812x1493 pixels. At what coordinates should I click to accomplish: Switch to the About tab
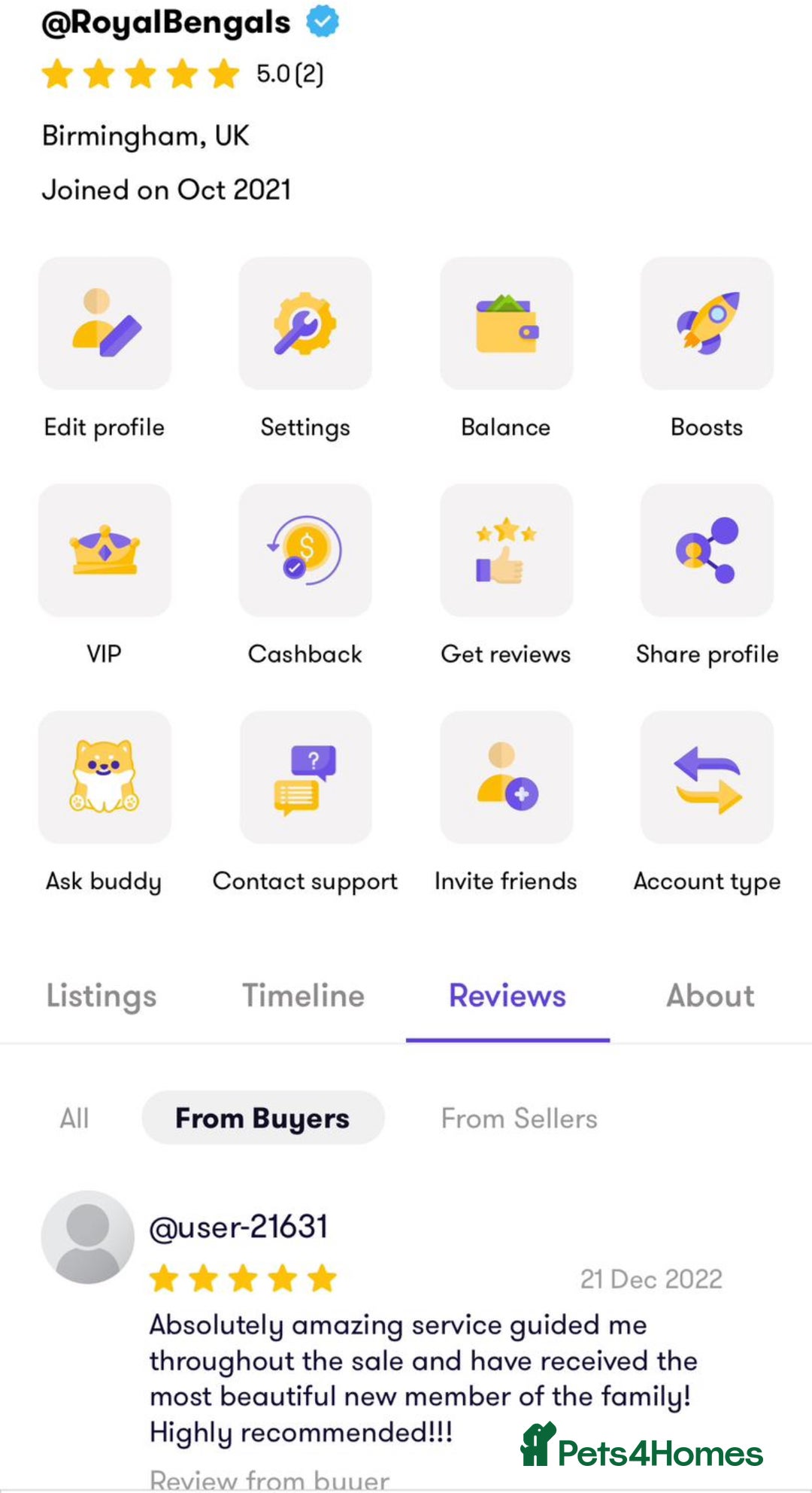pyautogui.click(x=710, y=996)
